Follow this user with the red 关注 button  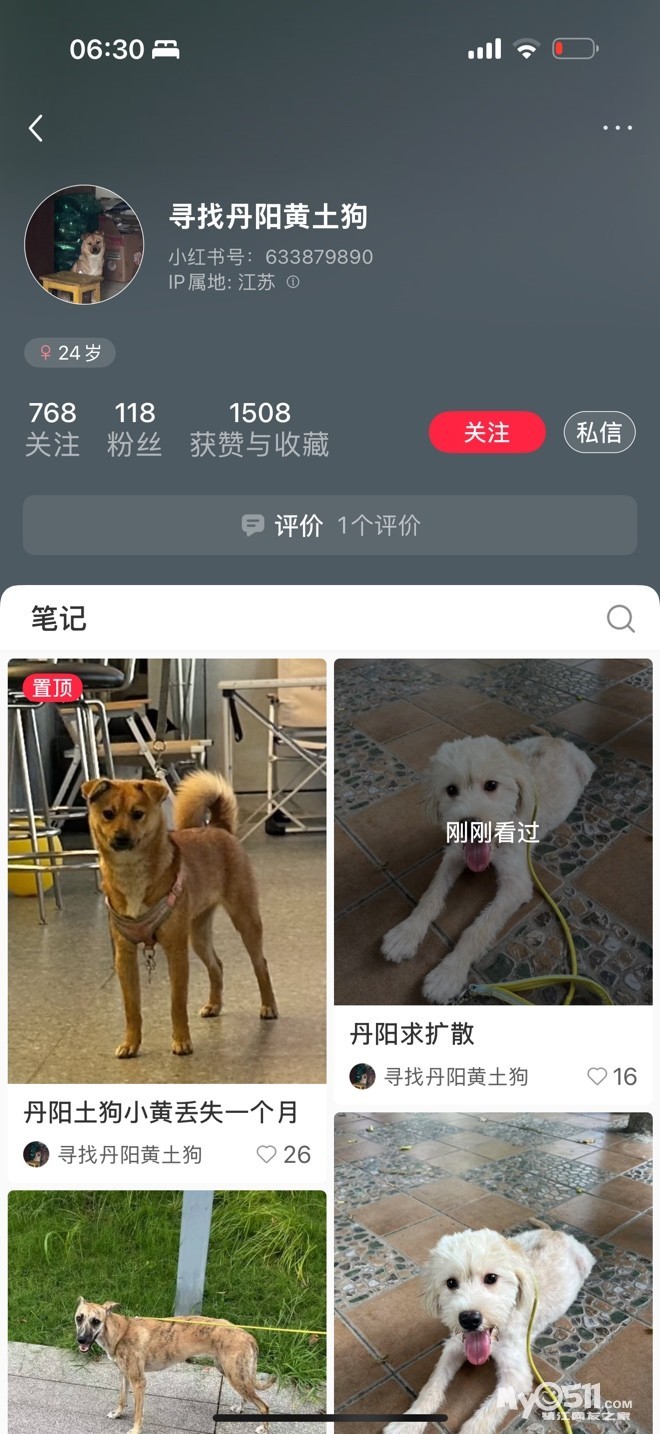point(487,433)
